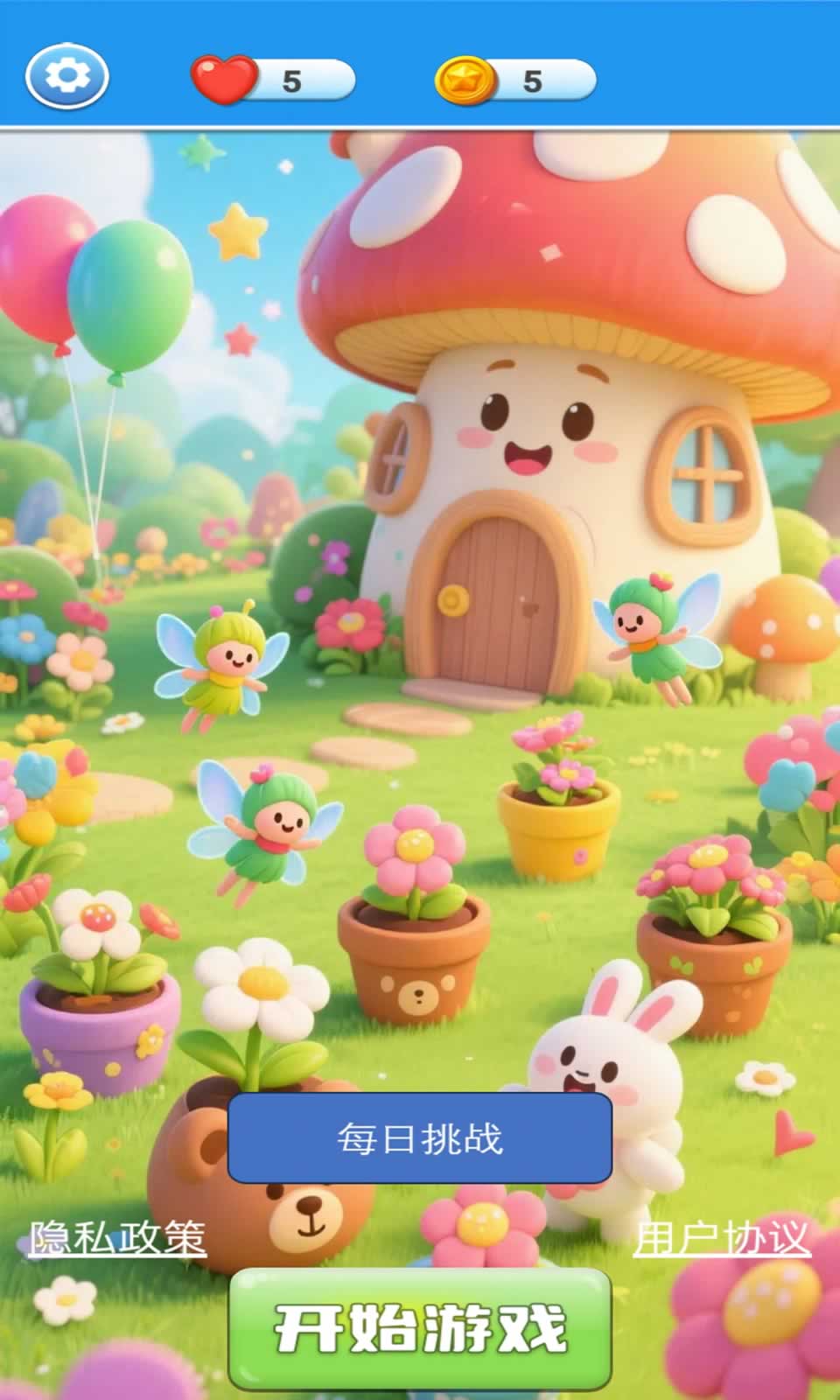The image size is (840, 1400).
Task: Open the 隐私政策 privacy policy link
Action: click(x=117, y=1238)
